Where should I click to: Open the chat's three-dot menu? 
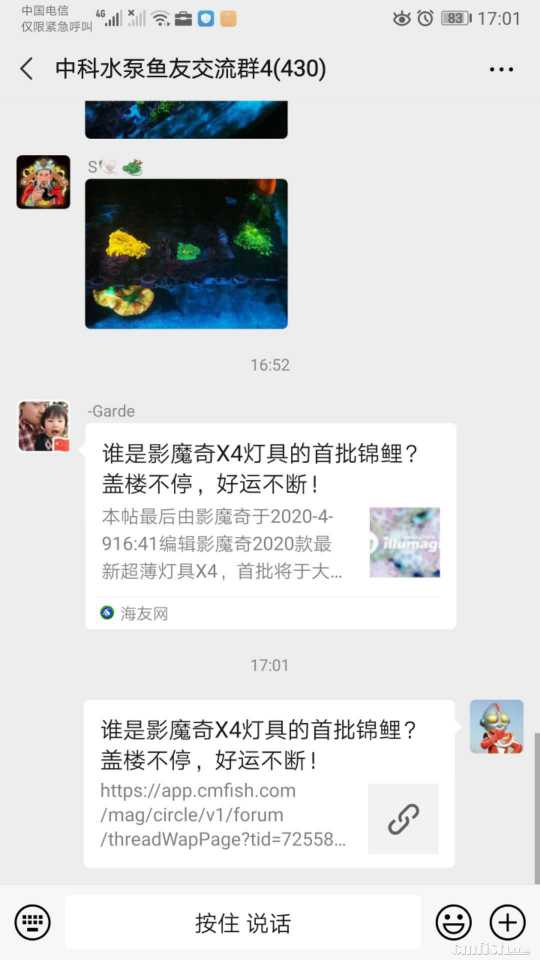click(x=501, y=69)
